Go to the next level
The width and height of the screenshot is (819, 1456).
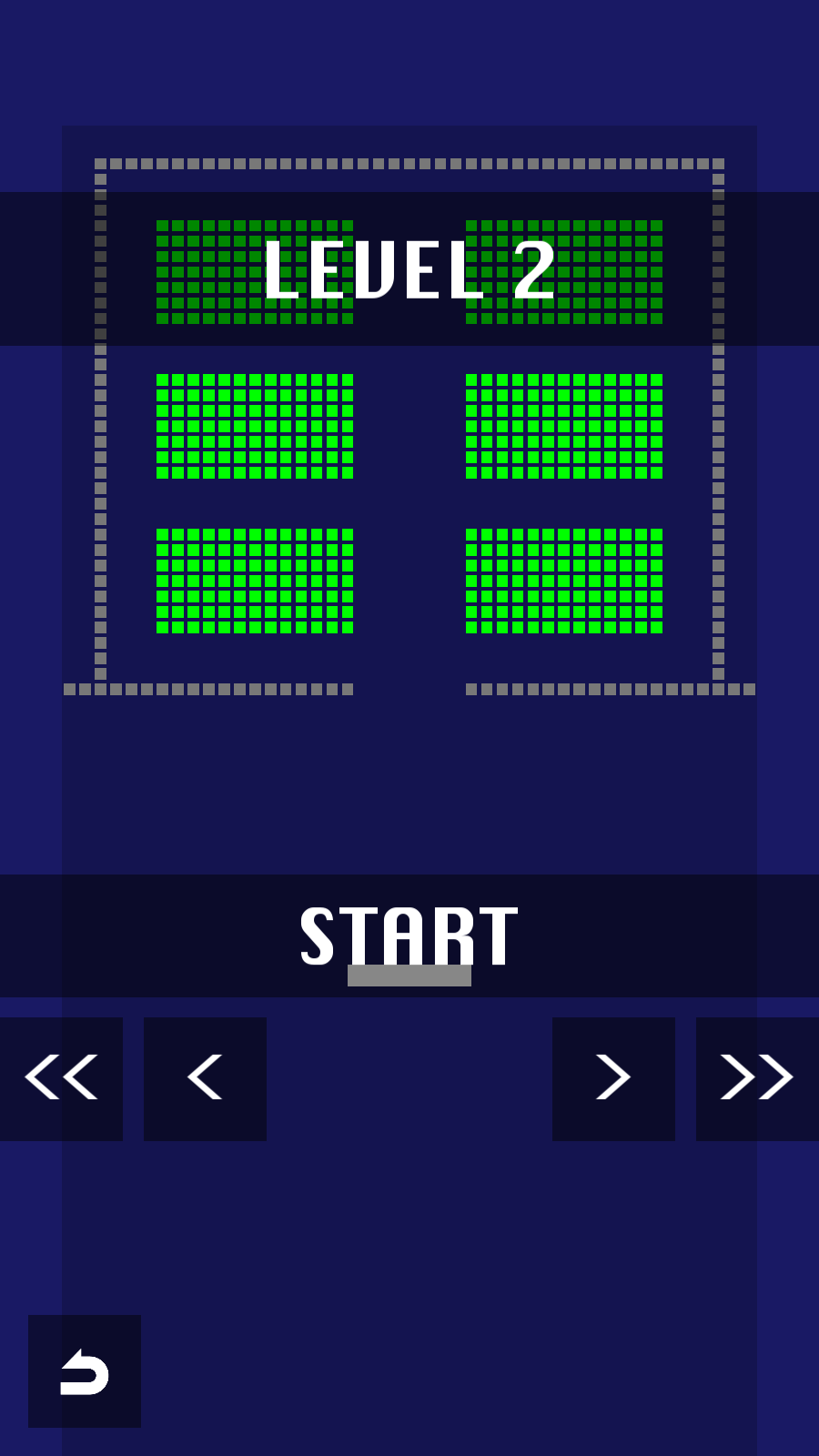pyautogui.click(x=613, y=1078)
